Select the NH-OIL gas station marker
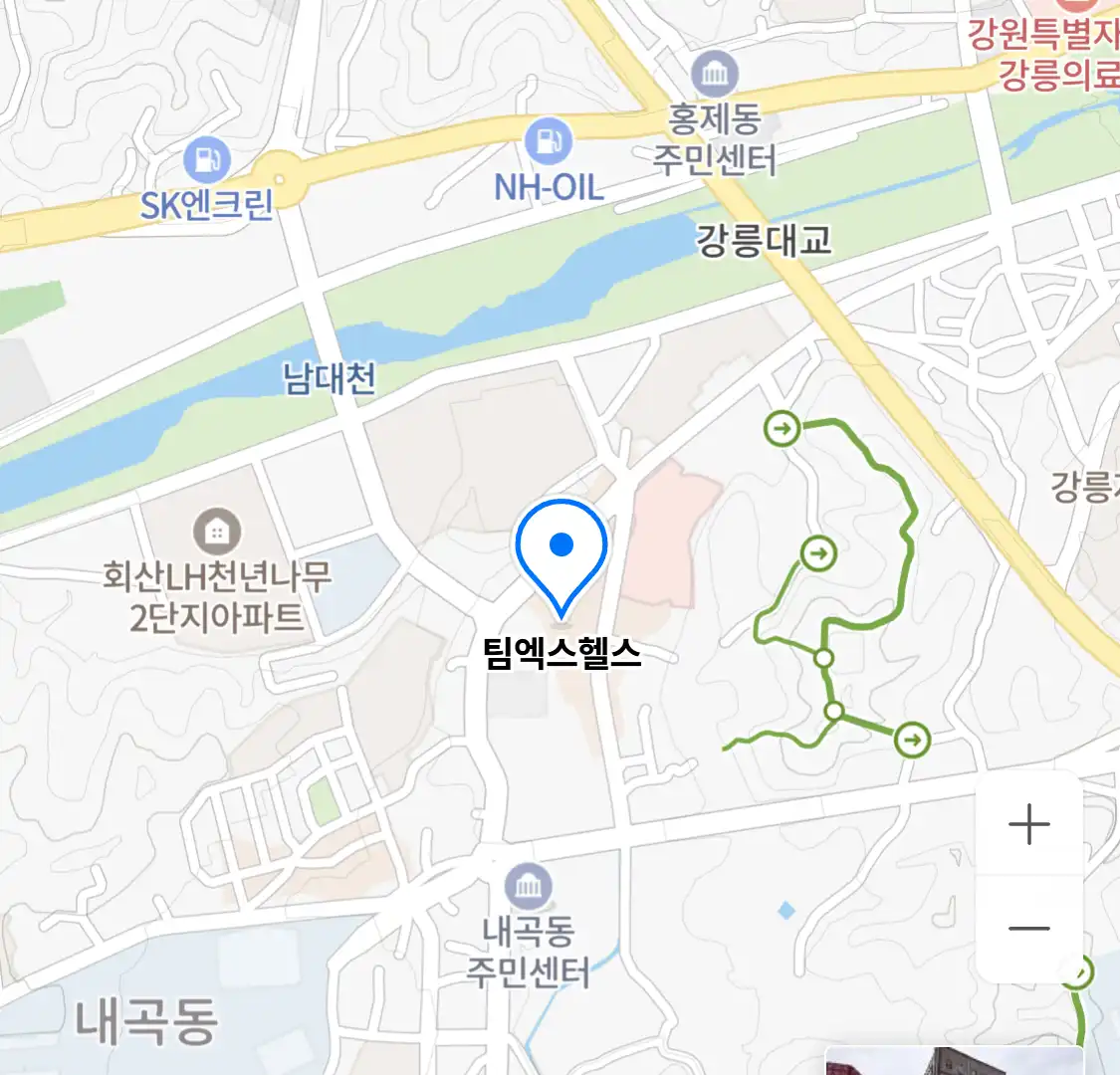Viewport: 1120px width, 1075px height. coord(549,141)
